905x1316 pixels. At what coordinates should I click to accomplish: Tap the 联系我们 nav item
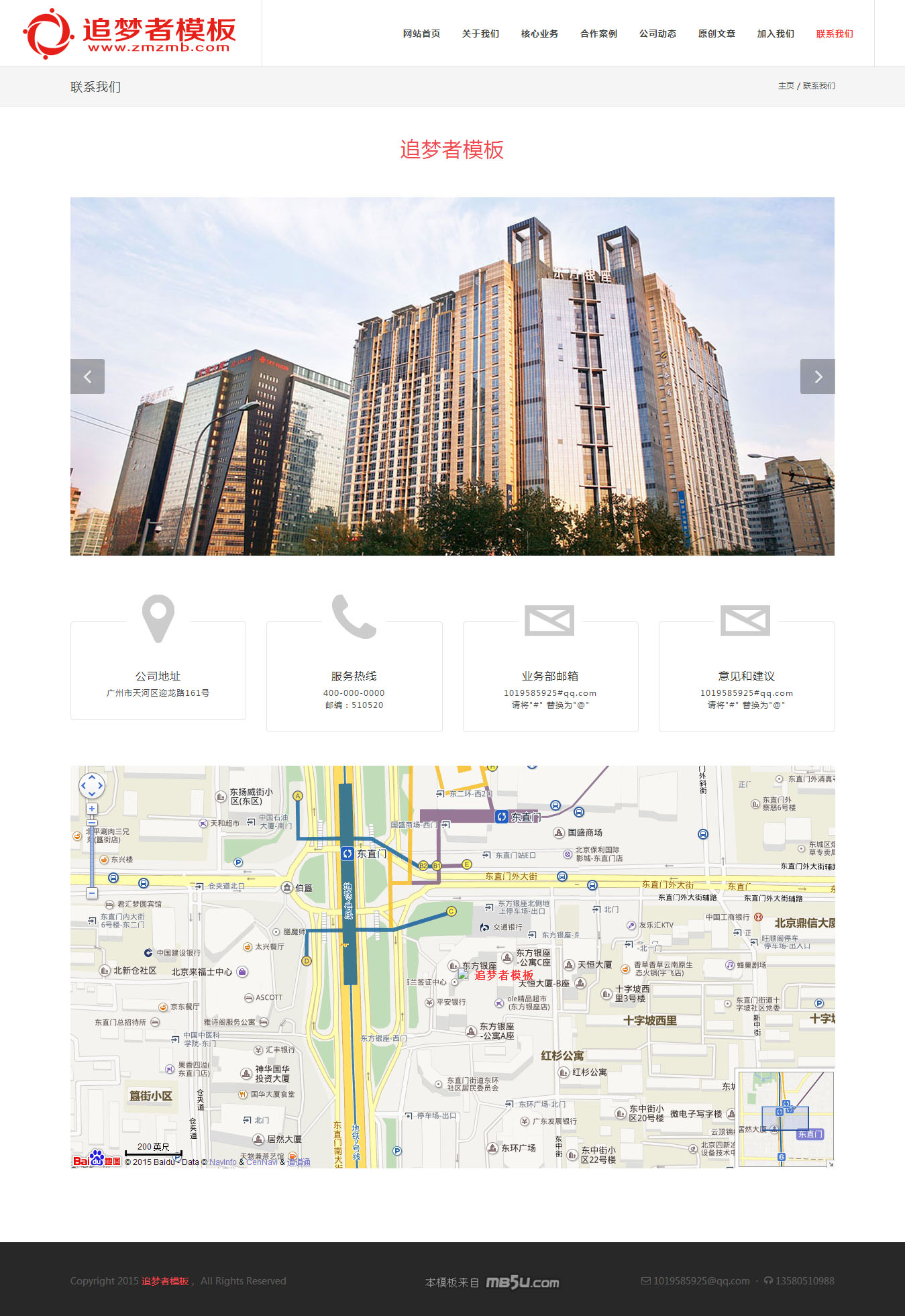[x=835, y=34]
